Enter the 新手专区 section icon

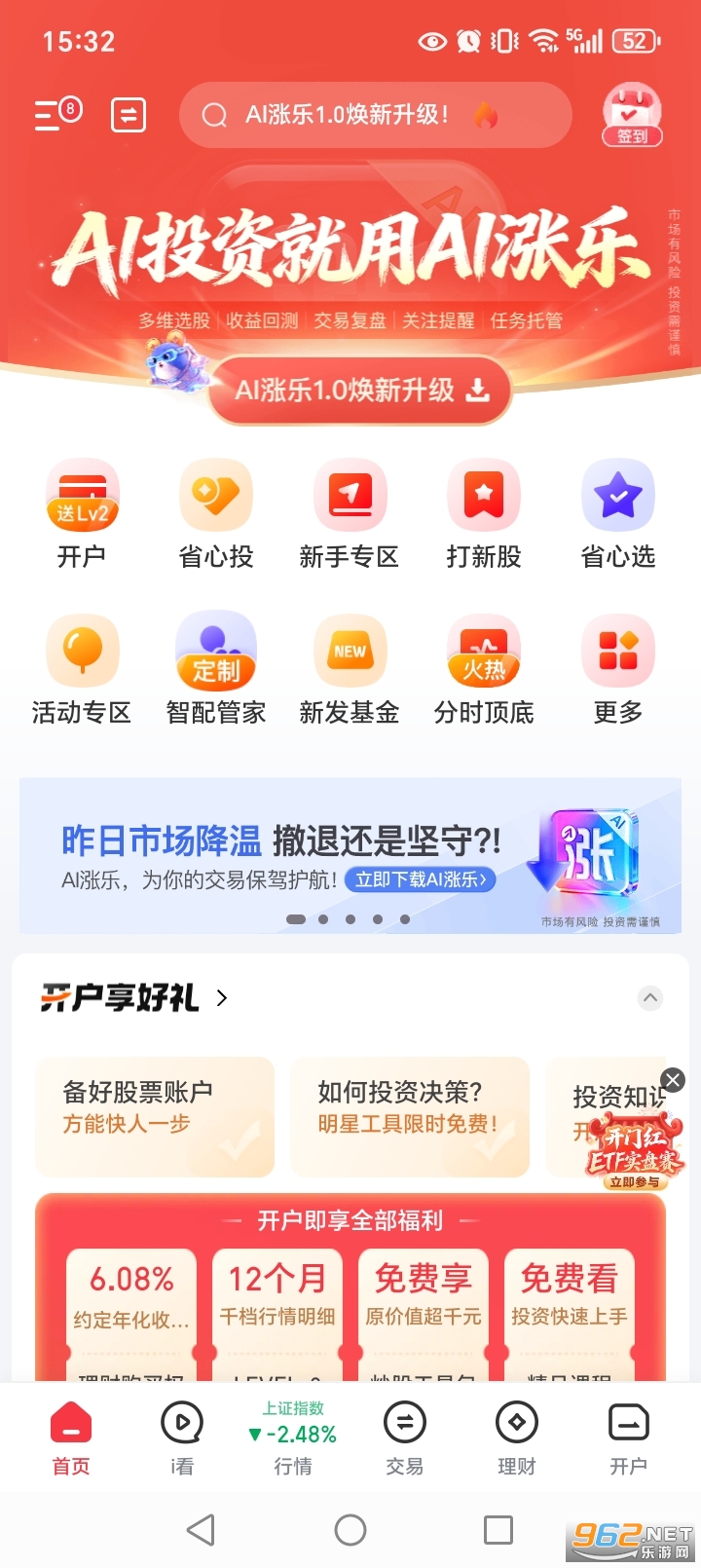tap(350, 495)
